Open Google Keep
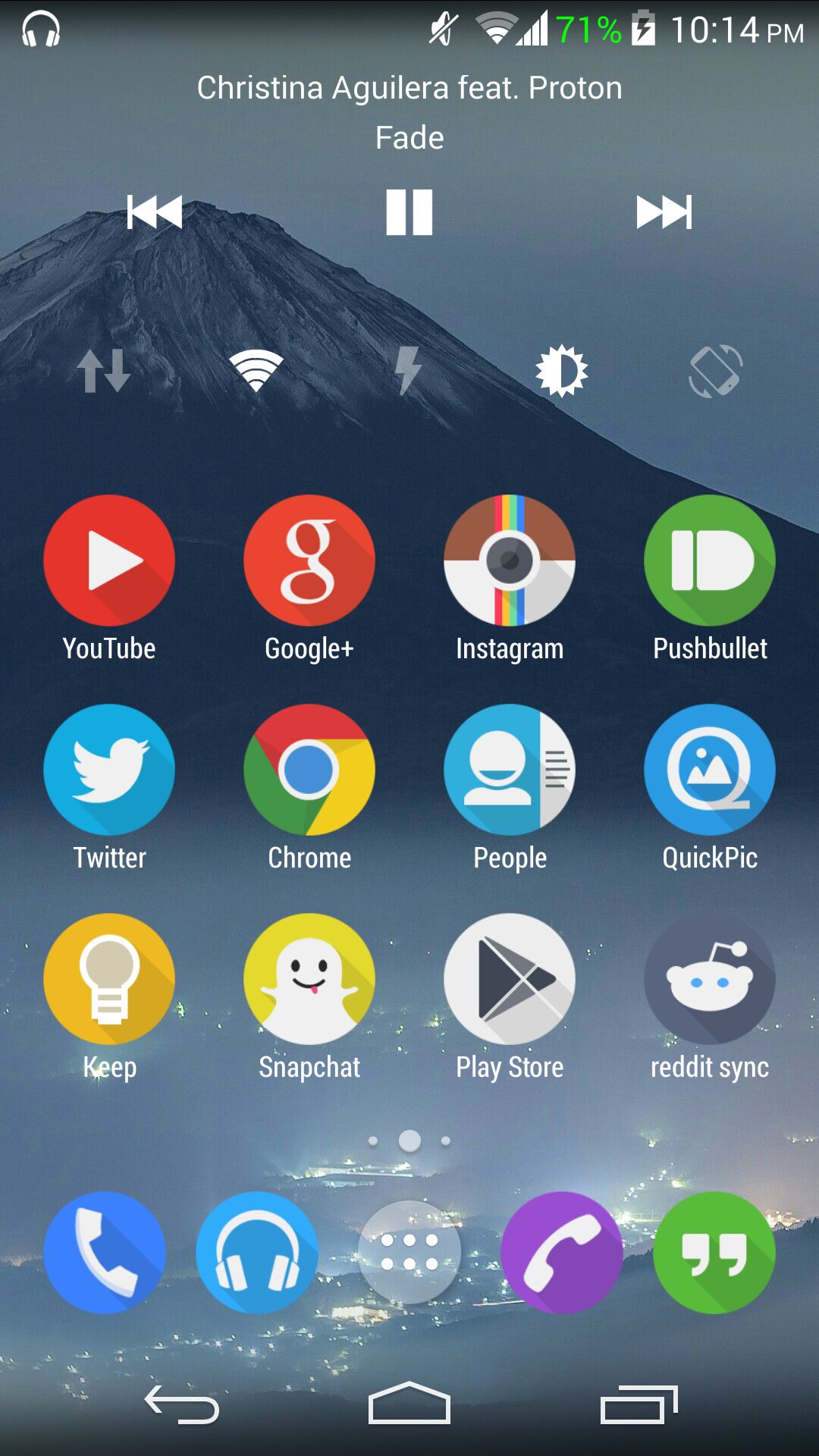This screenshot has width=819, height=1456. pos(109,978)
